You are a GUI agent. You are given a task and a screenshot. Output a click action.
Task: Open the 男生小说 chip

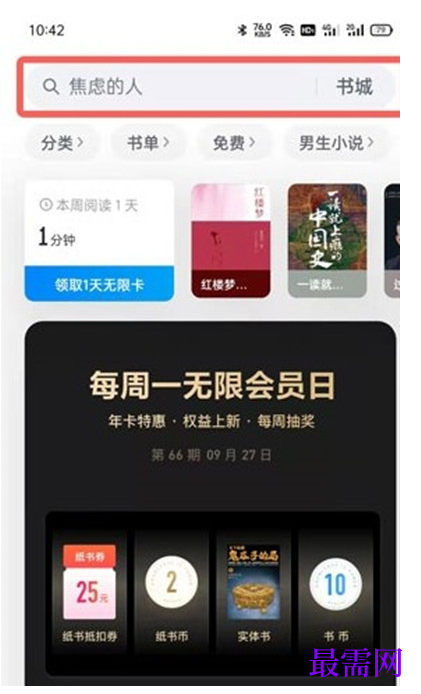[x=336, y=143]
